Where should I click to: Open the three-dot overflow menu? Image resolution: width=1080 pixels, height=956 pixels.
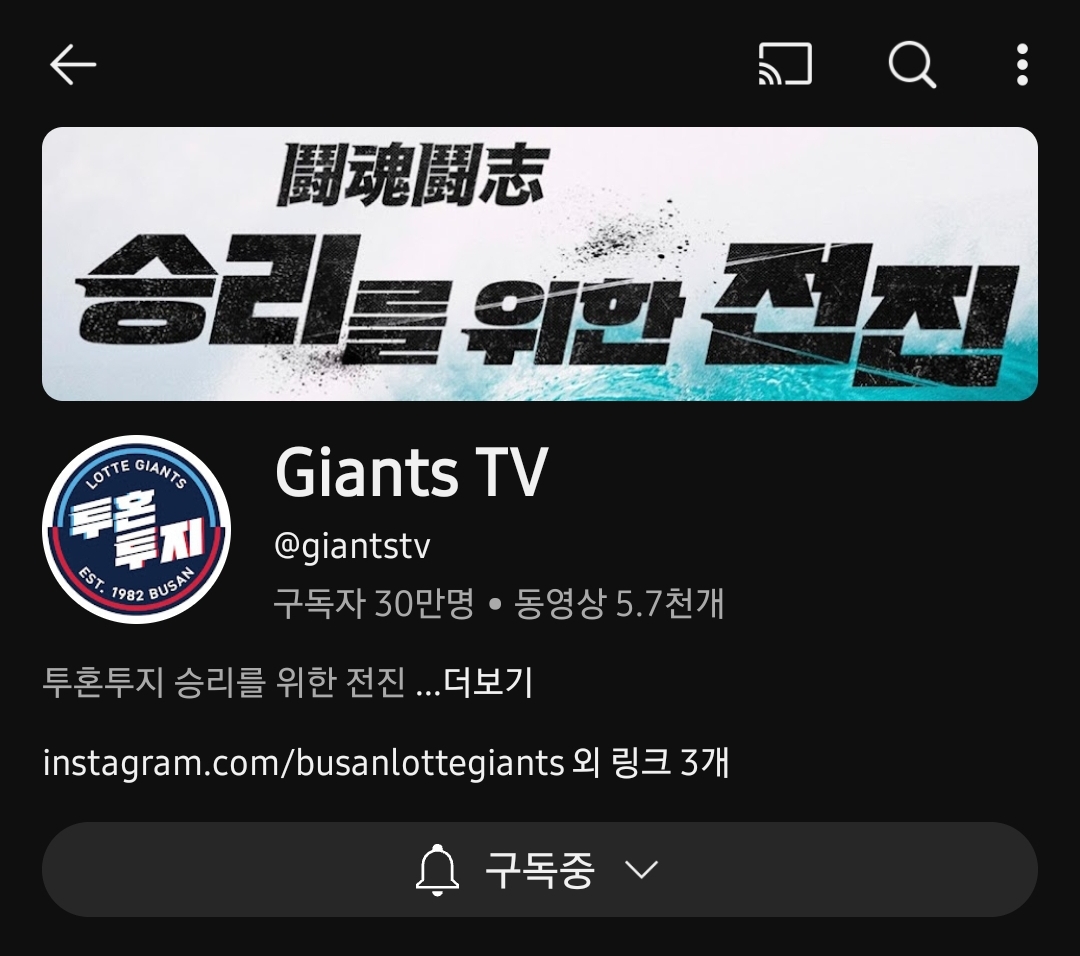point(1022,66)
